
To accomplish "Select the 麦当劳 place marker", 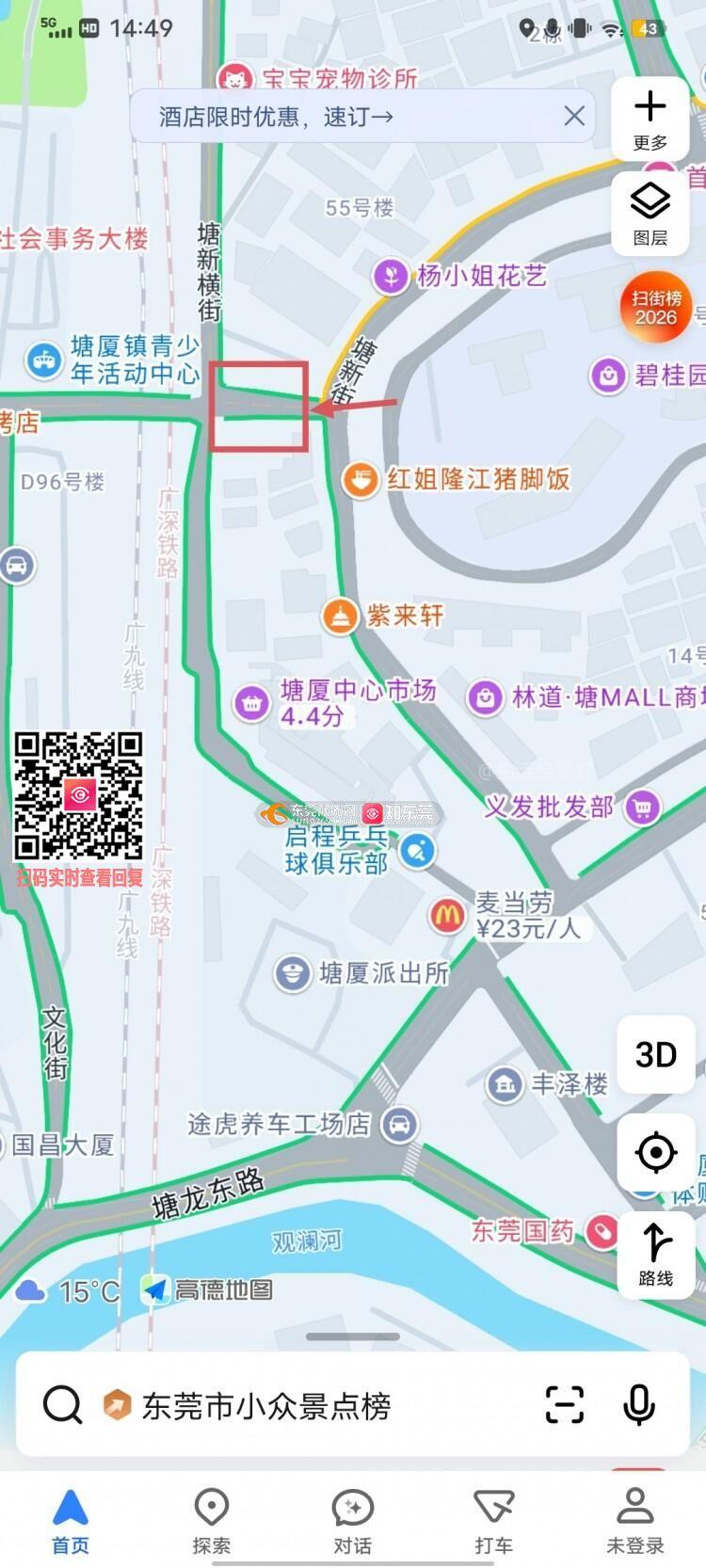I will [x=447, y=915].
